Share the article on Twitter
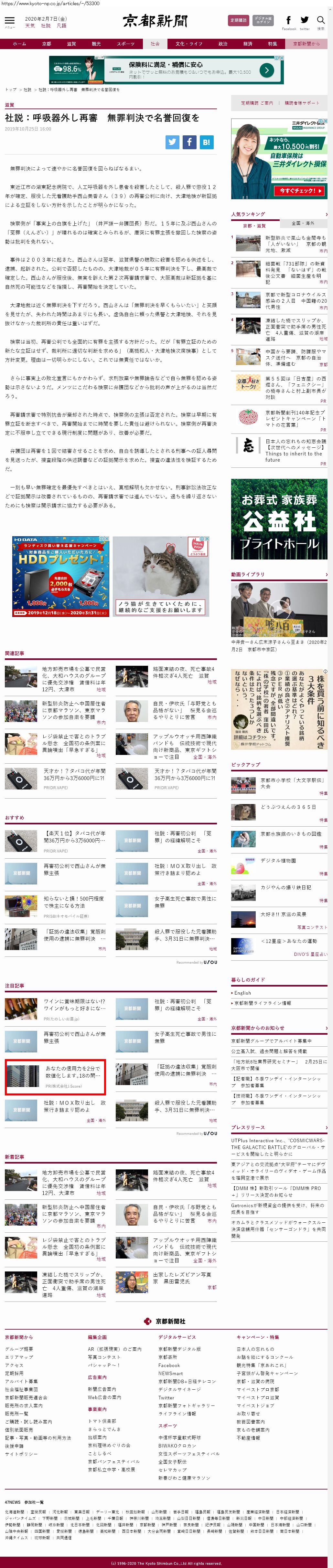 (x=172, y=142)
